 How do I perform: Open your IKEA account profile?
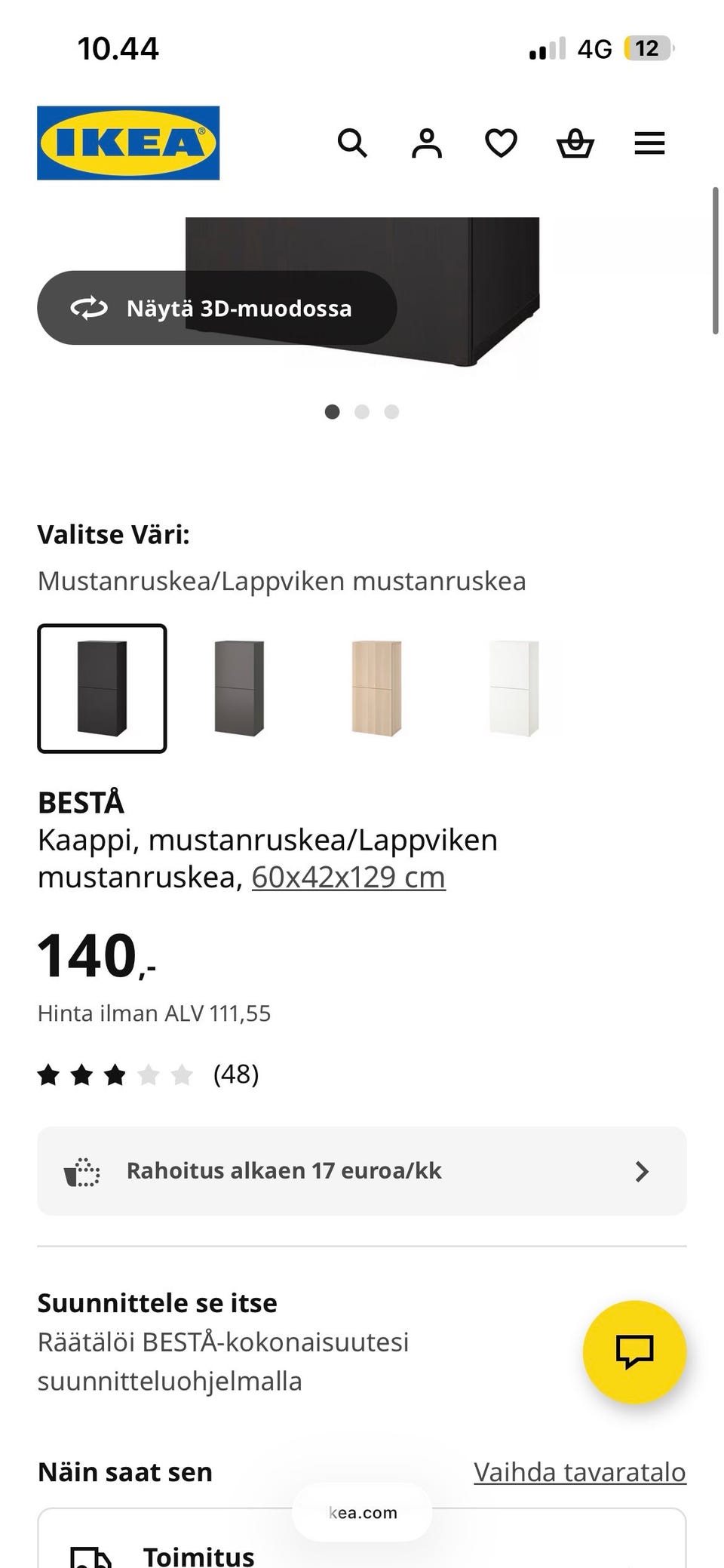pos(426,143)
